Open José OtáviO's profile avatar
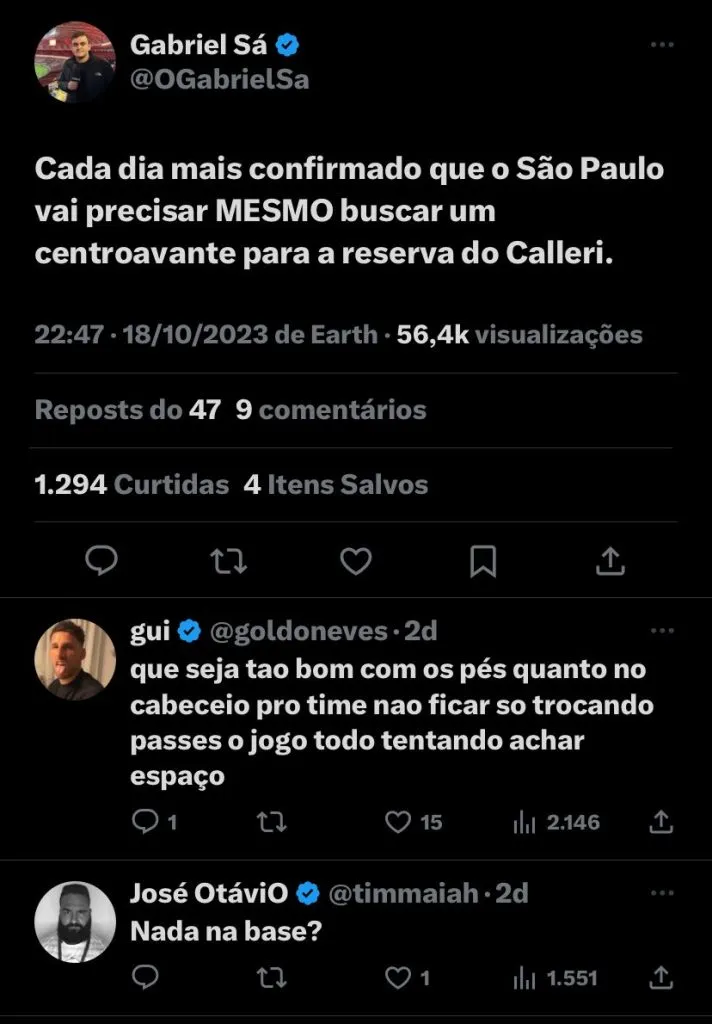Screen dimensions: 712x1024 [x=76, y=921]
